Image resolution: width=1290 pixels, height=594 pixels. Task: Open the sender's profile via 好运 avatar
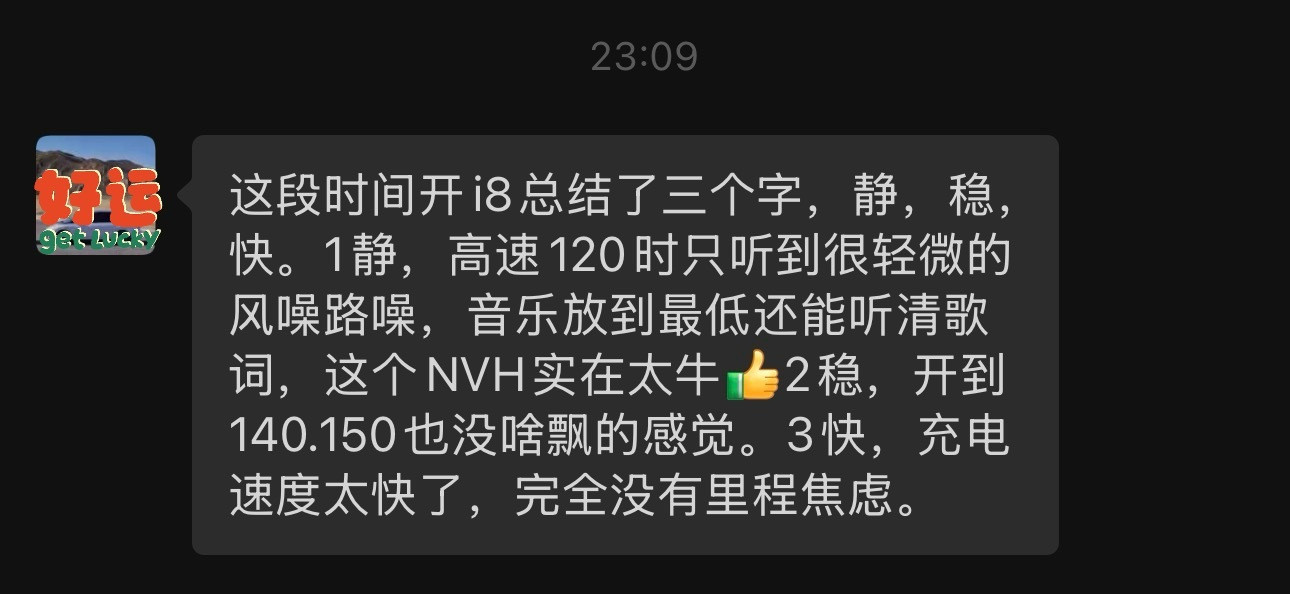96,195
